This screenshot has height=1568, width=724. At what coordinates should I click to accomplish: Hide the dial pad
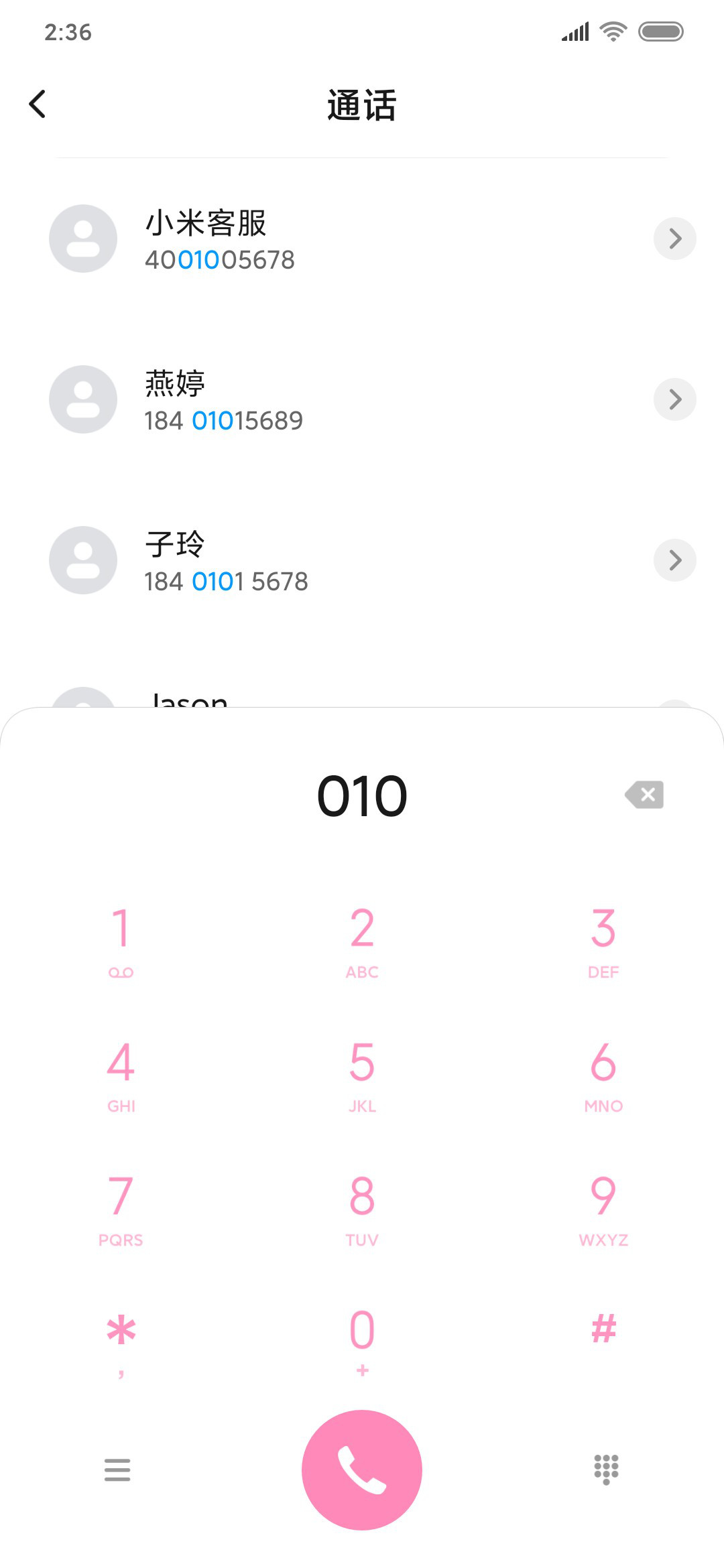[x=606, y=1469]
